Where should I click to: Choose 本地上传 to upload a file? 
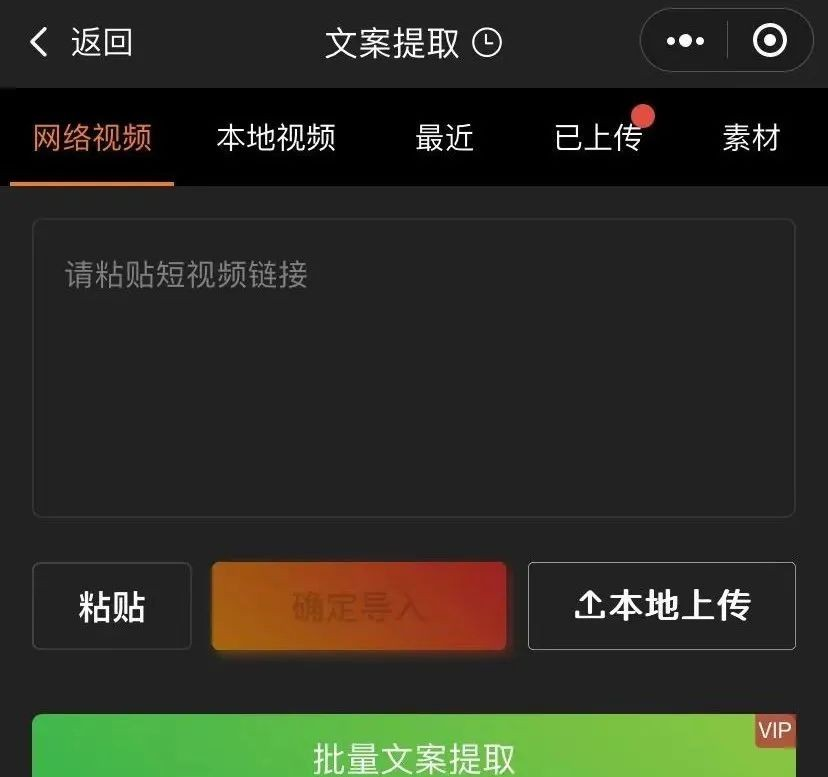(x=661, y=606)
